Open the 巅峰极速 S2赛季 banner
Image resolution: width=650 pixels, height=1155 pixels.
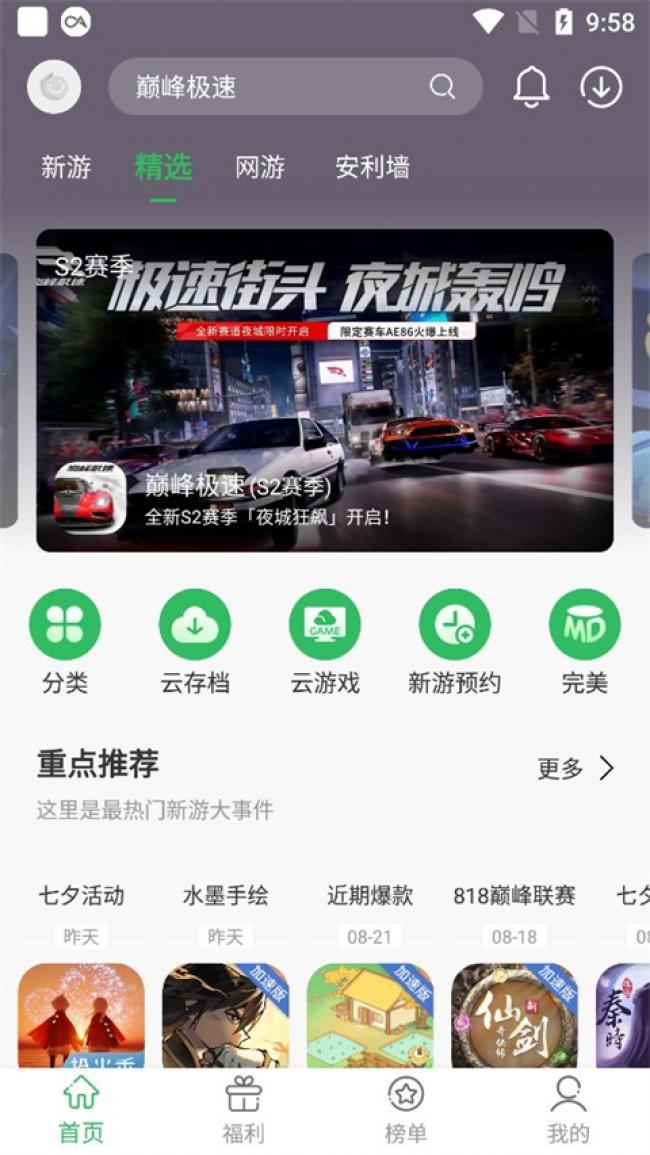click(324, 390)
